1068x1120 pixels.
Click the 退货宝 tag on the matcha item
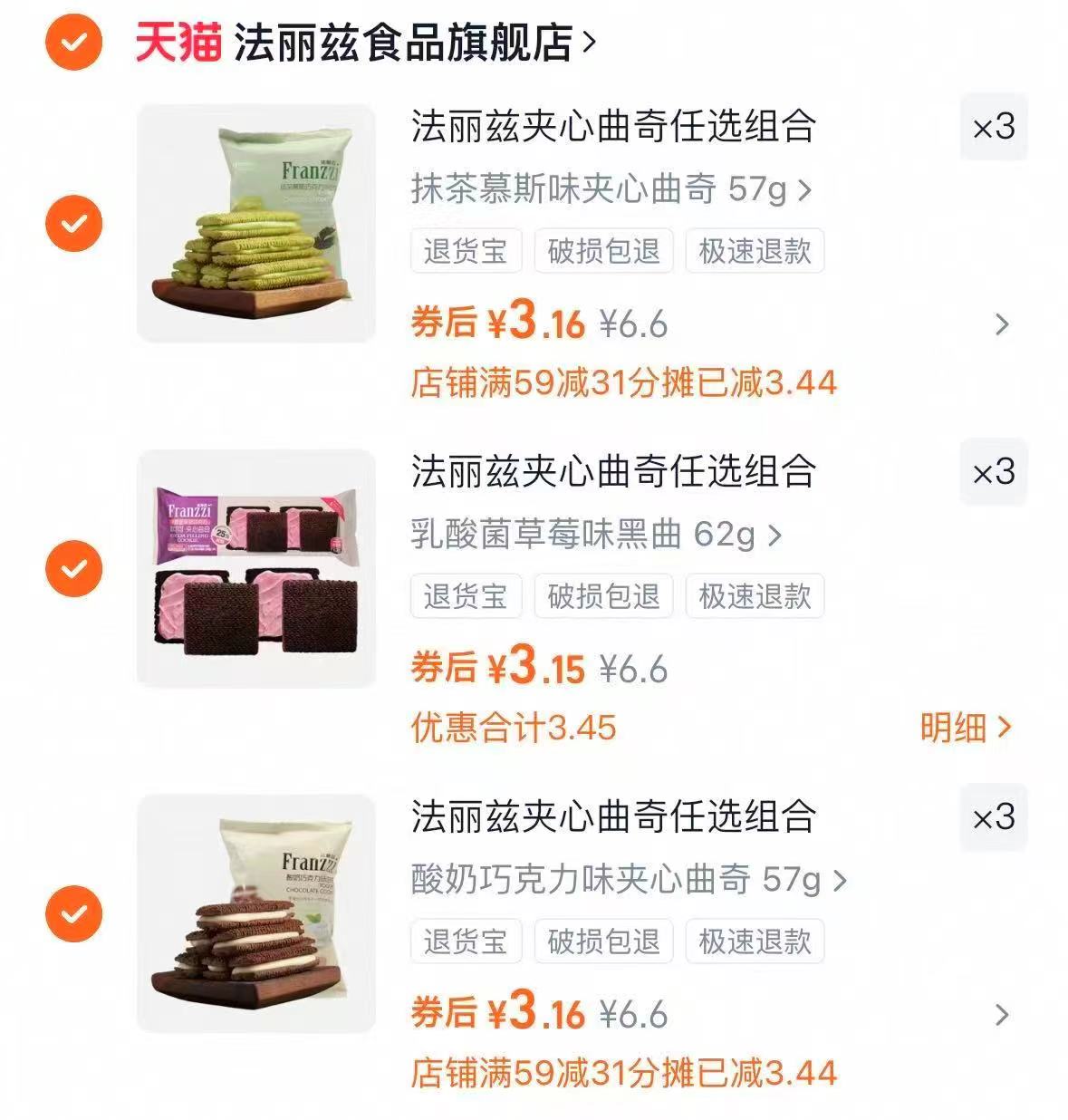[467, 252]
